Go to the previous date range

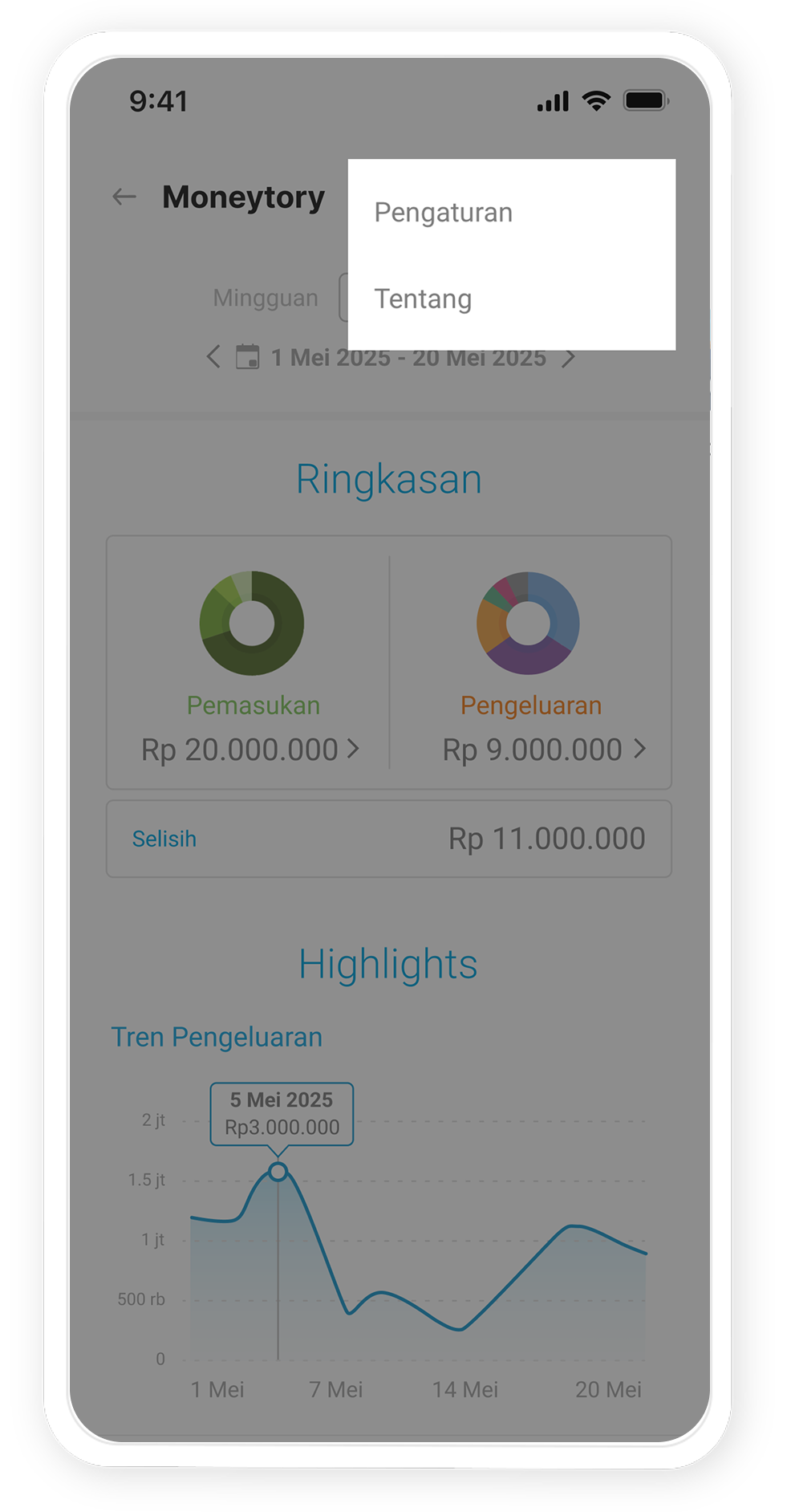point(213,357)
